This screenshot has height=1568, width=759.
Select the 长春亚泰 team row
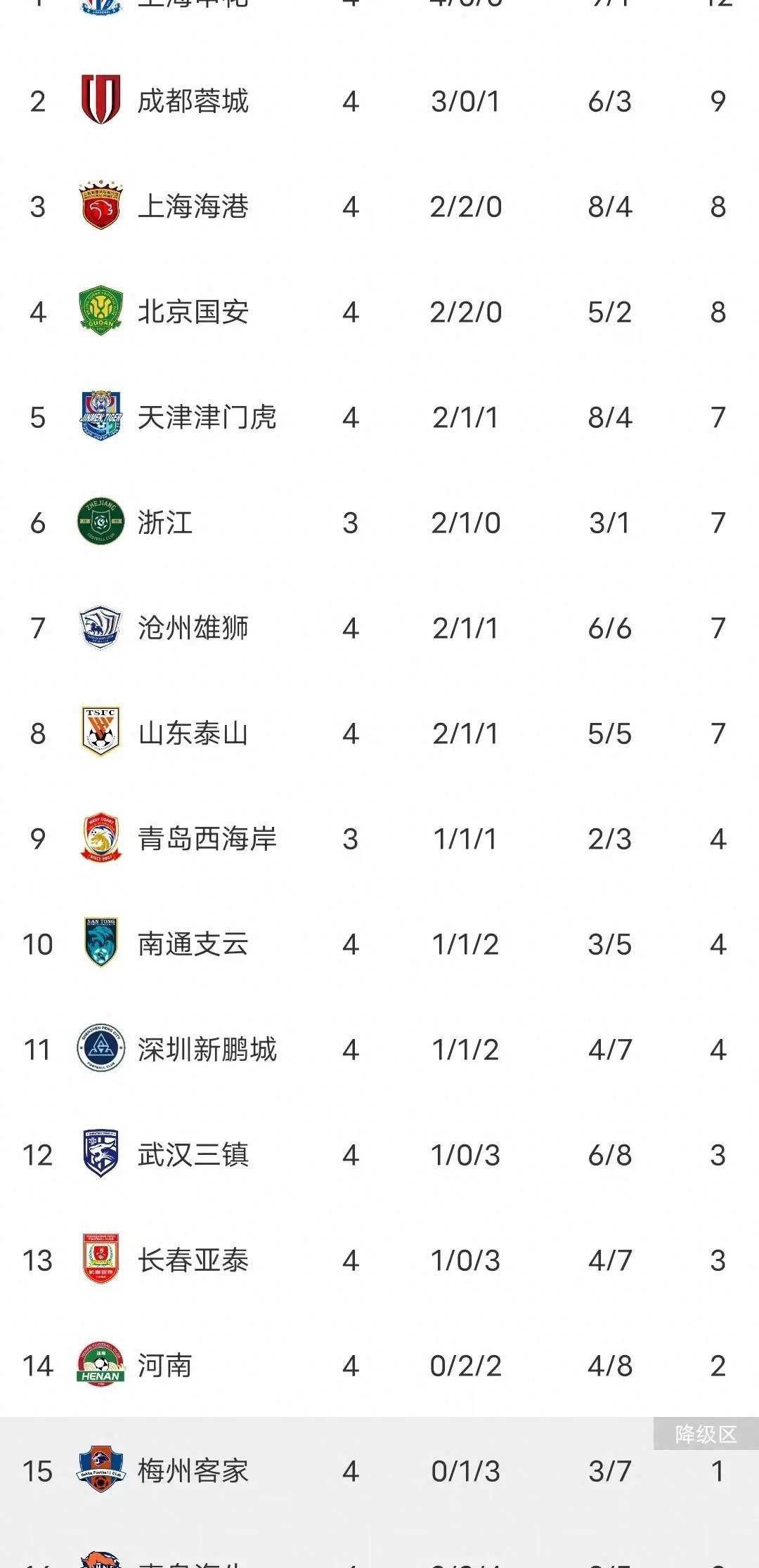[379, 1260]
